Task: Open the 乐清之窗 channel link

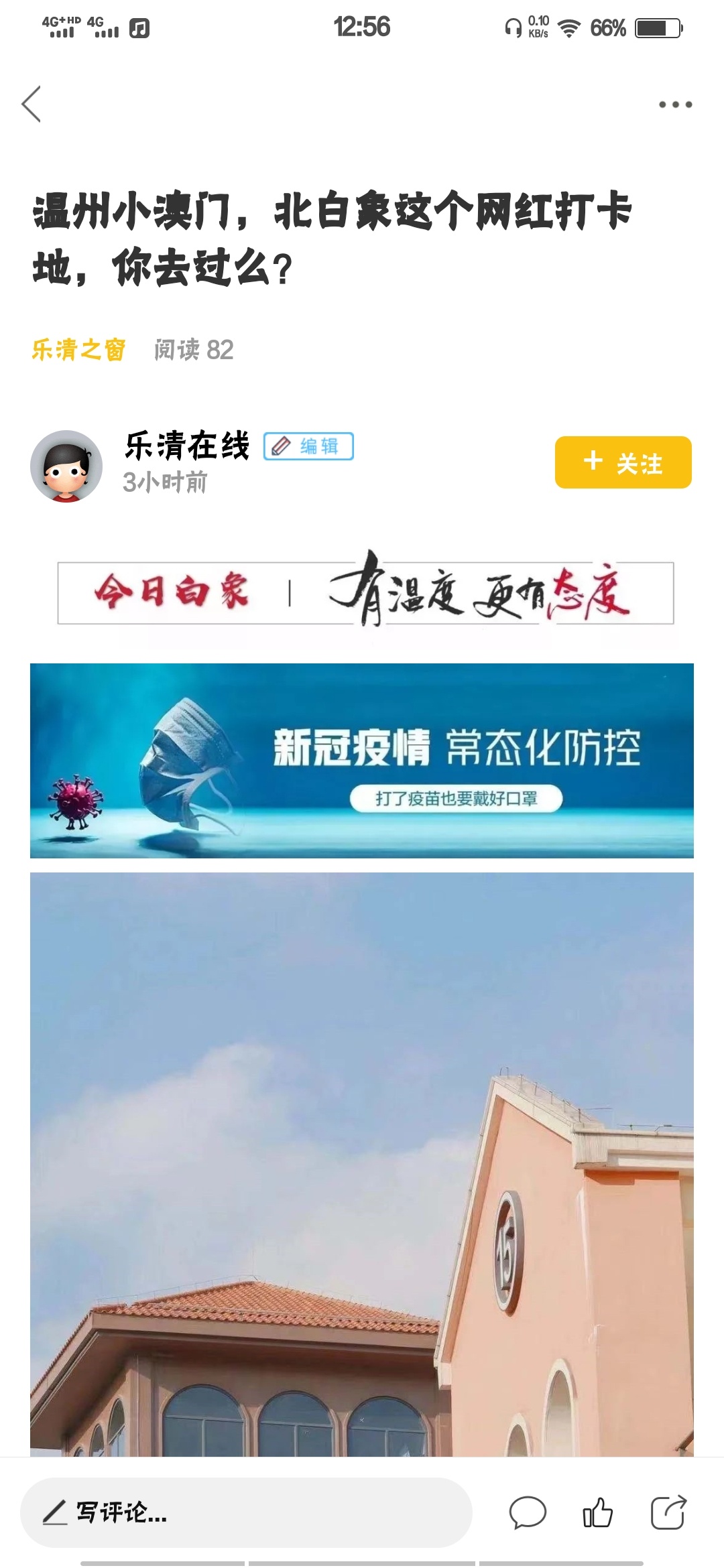Action: click(x=78, y=350)
